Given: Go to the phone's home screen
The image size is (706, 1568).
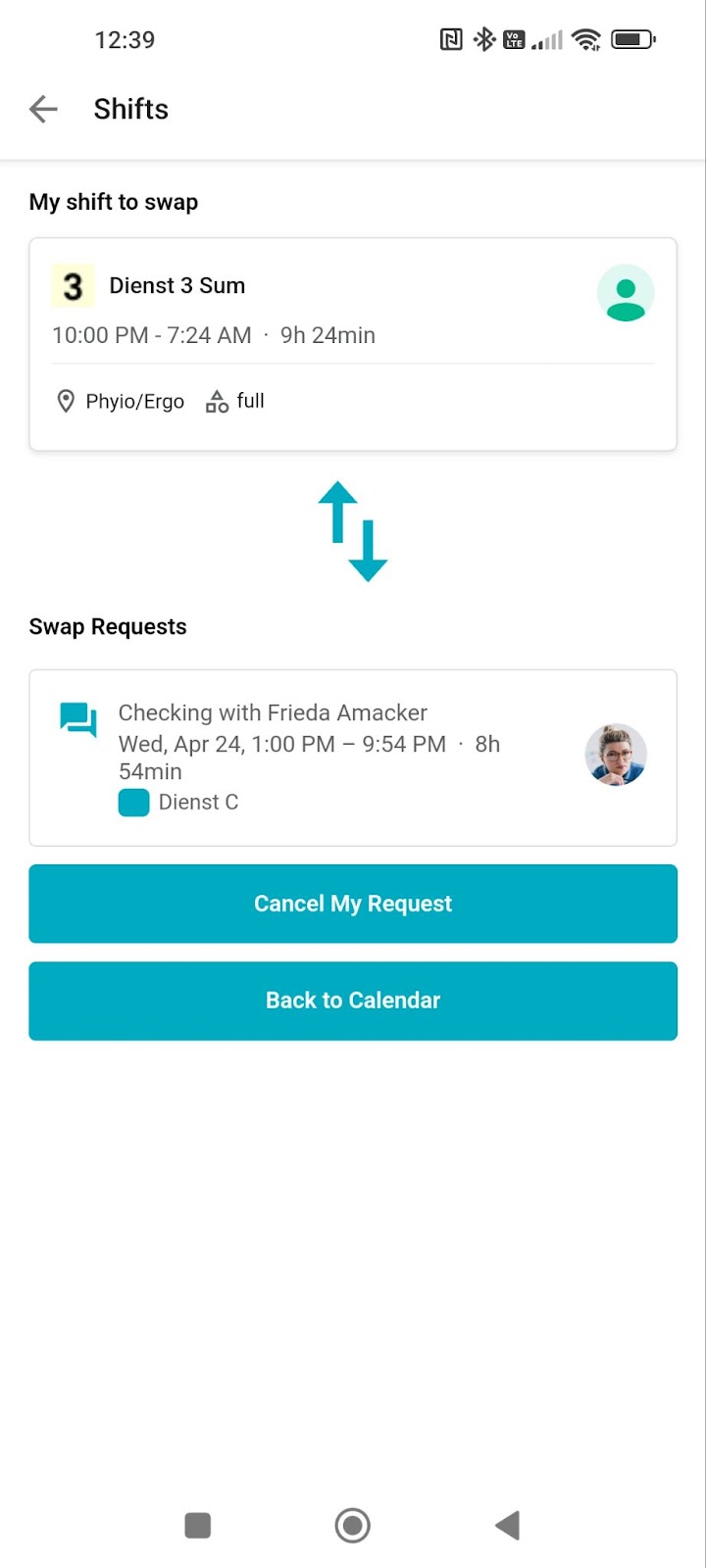Looking at the screenshot, I should click(352, 1525).
